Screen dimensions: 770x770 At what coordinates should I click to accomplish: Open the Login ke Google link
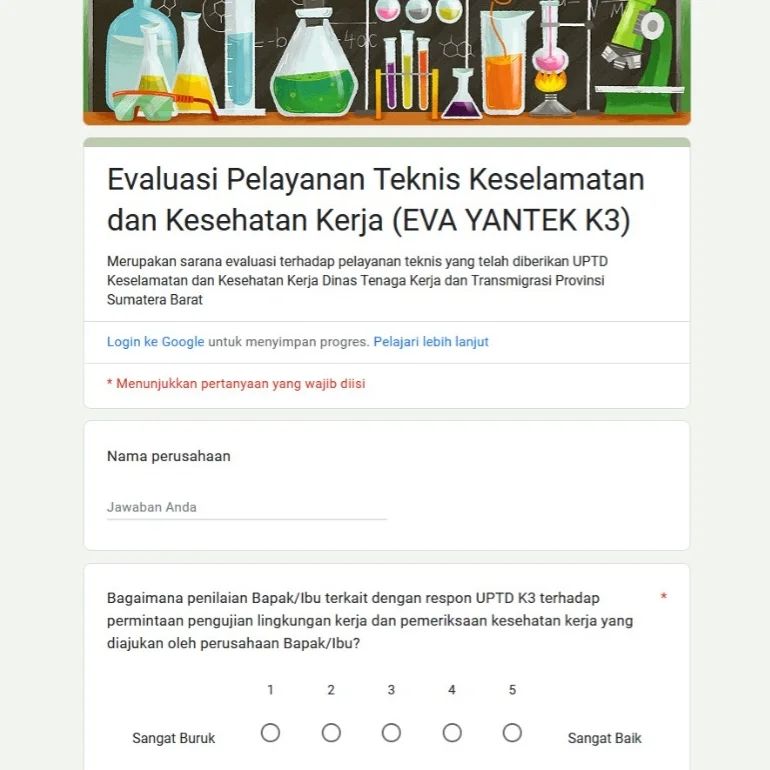click(x=155, y=342)
